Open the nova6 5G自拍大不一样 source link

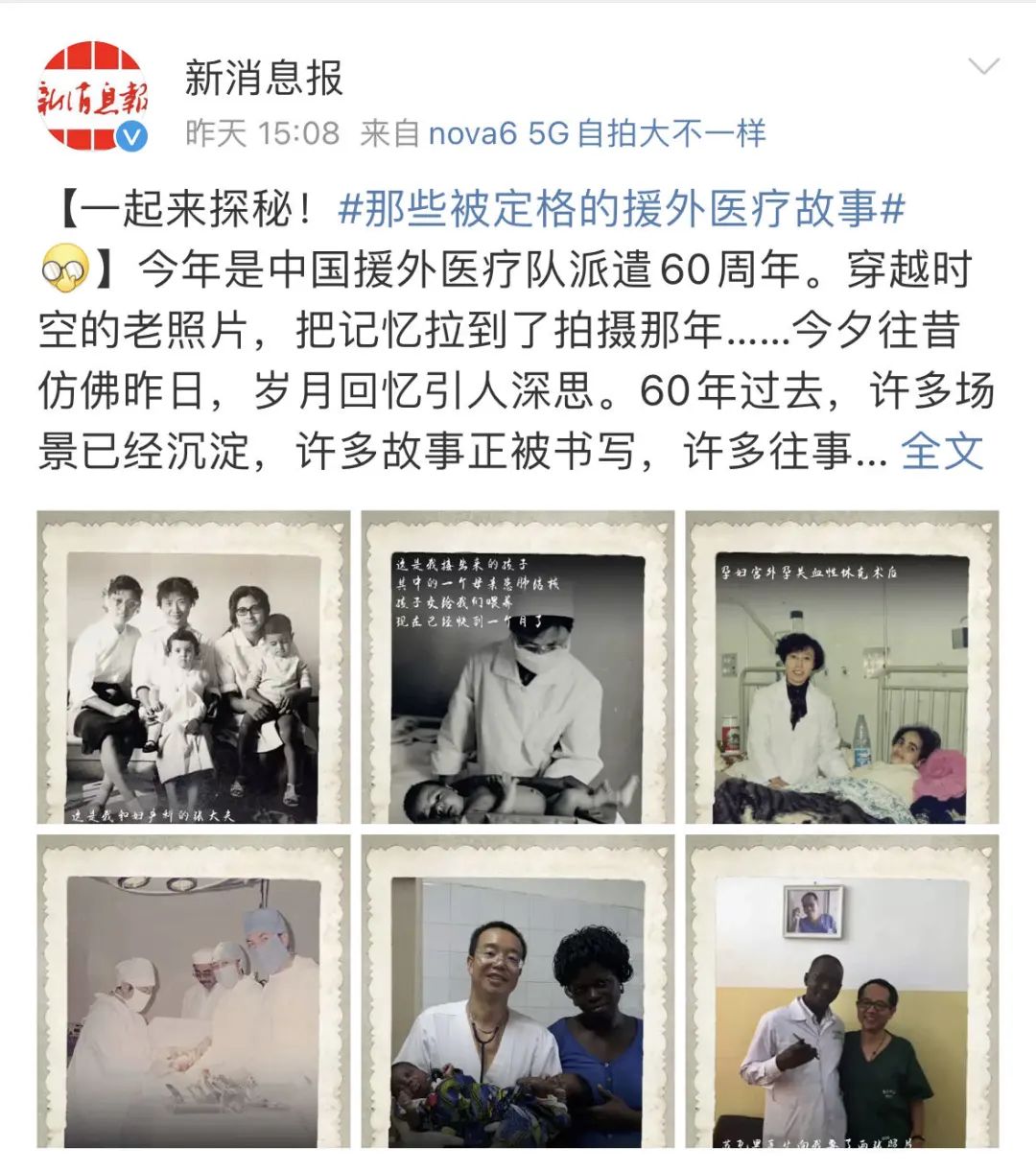pyautogui.click(x=597, y=133)
